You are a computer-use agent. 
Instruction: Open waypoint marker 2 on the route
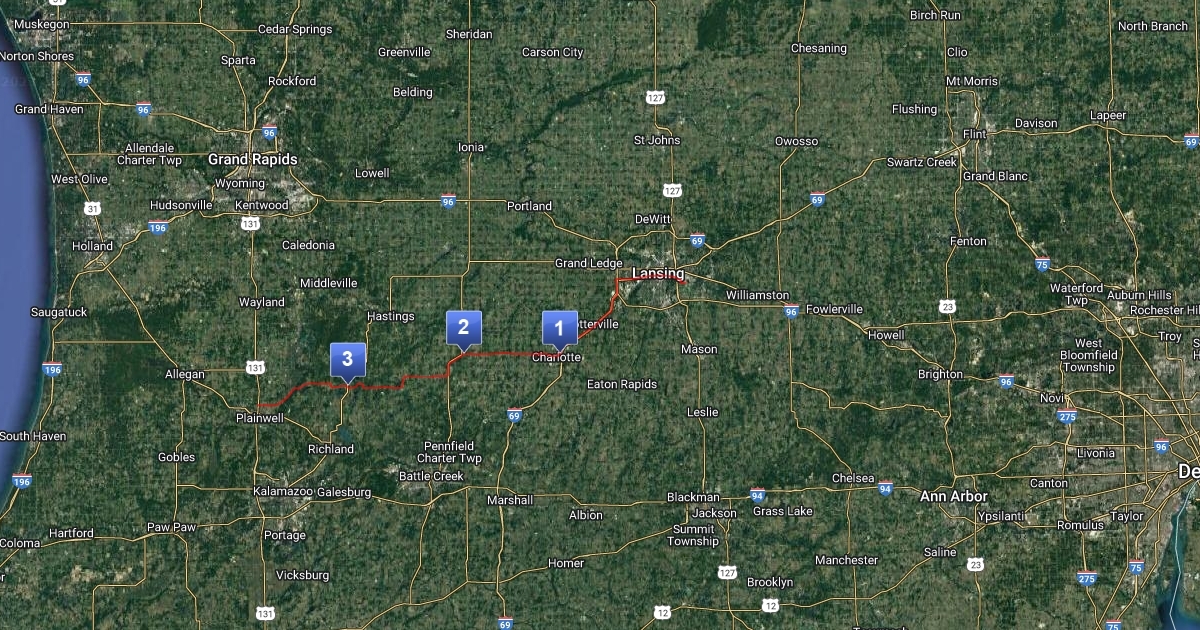[463, 327]
